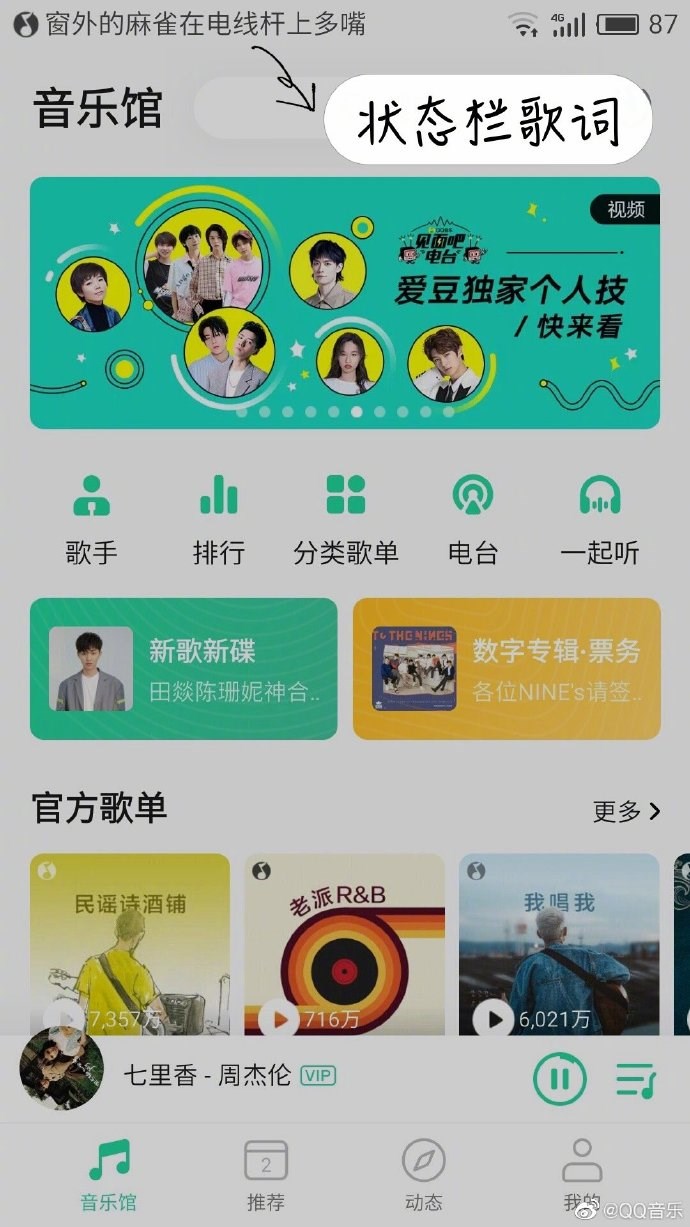The image size is (690, 1227).
Task: Switch to the 推荐 tab
Action: point(266,1175)
